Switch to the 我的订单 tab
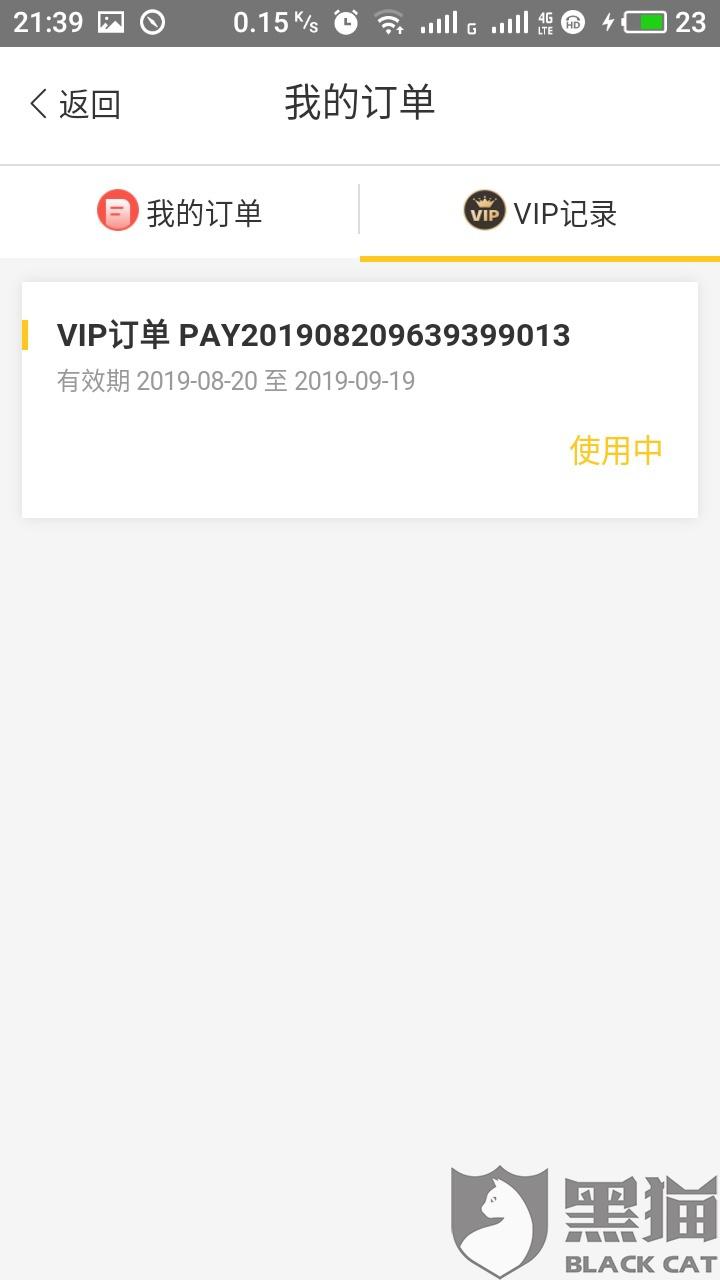Image resolution: width=720 pixels, height=1280 pixels. click(180, 213)
